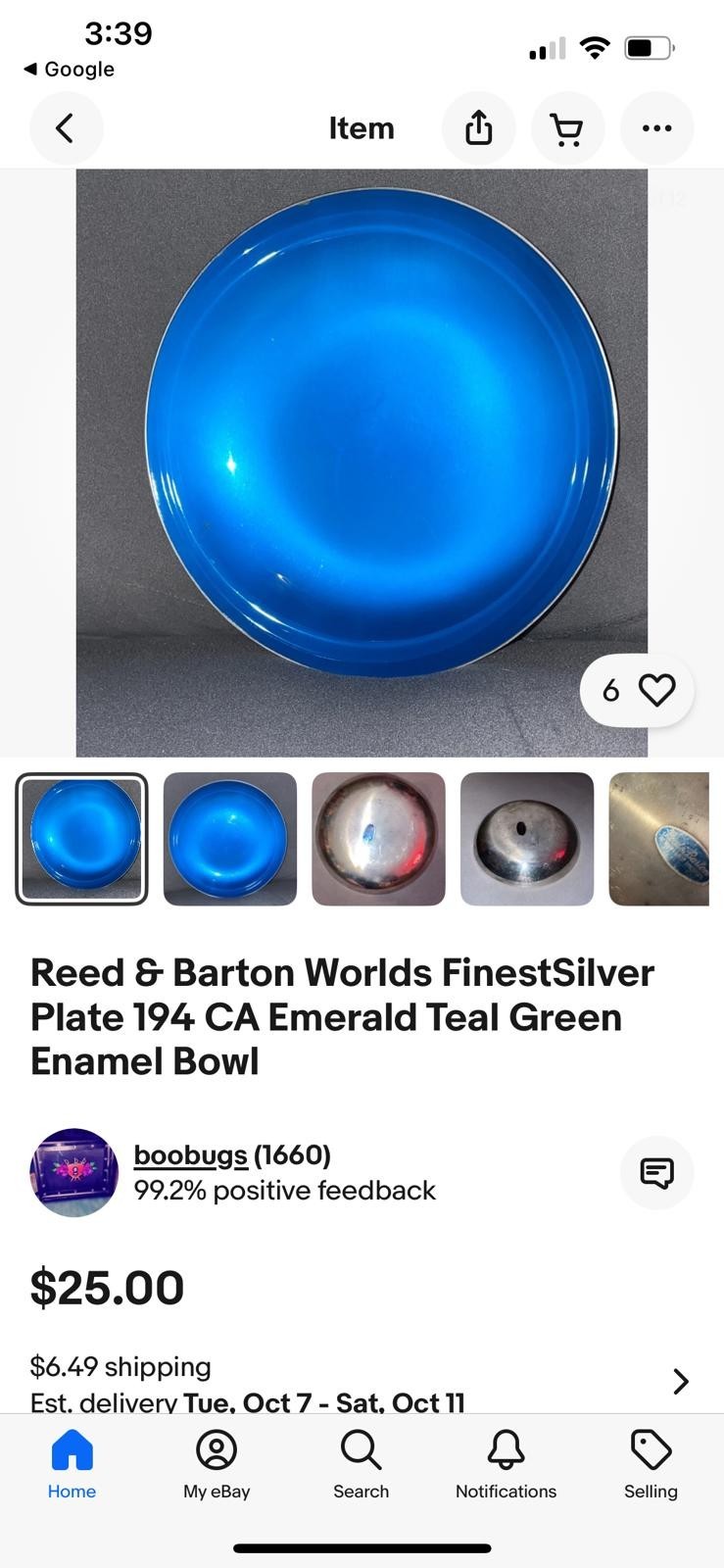
Task: Return to the Google app
Action: [69, 69]
